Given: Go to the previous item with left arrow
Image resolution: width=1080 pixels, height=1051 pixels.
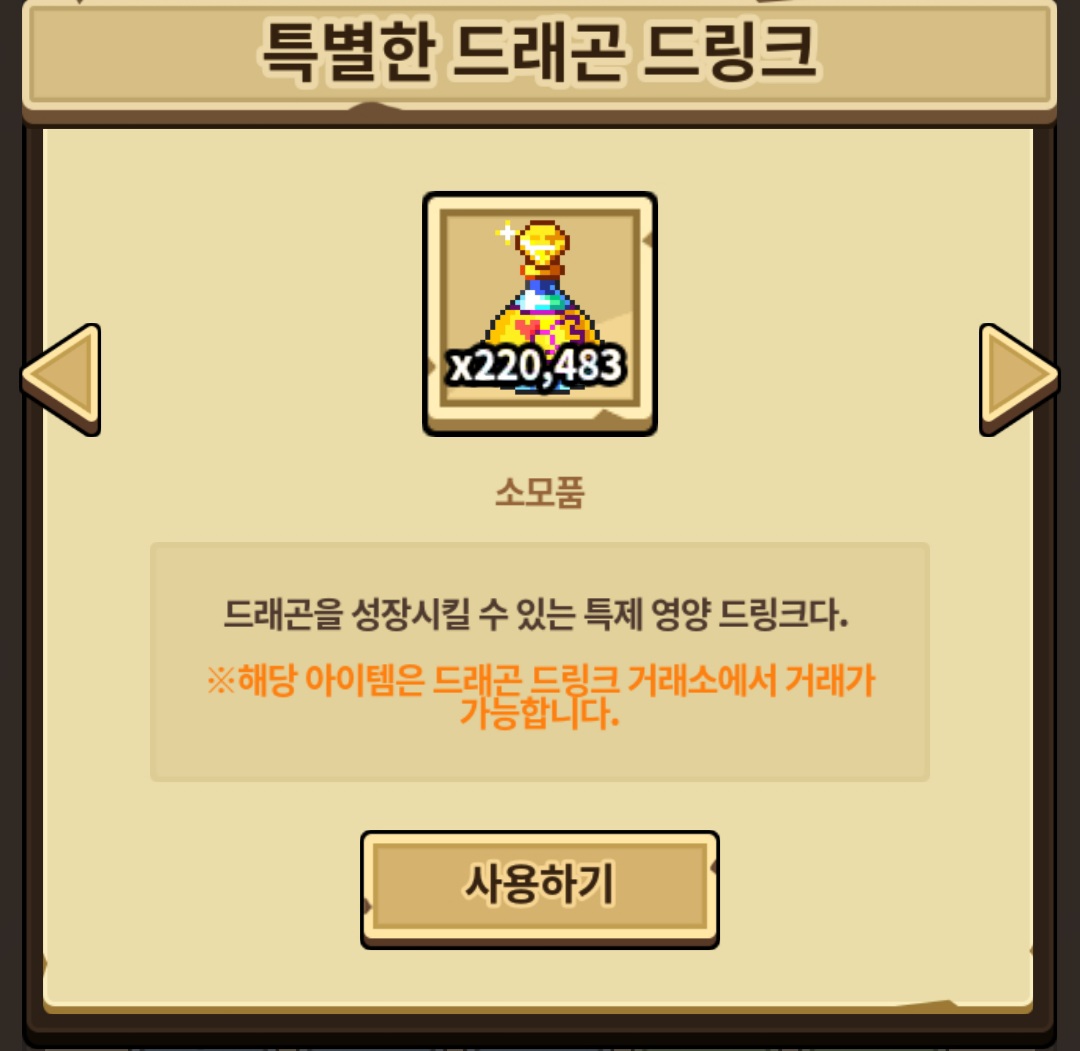Looking at the screenshot, I should tap(61, 378).
